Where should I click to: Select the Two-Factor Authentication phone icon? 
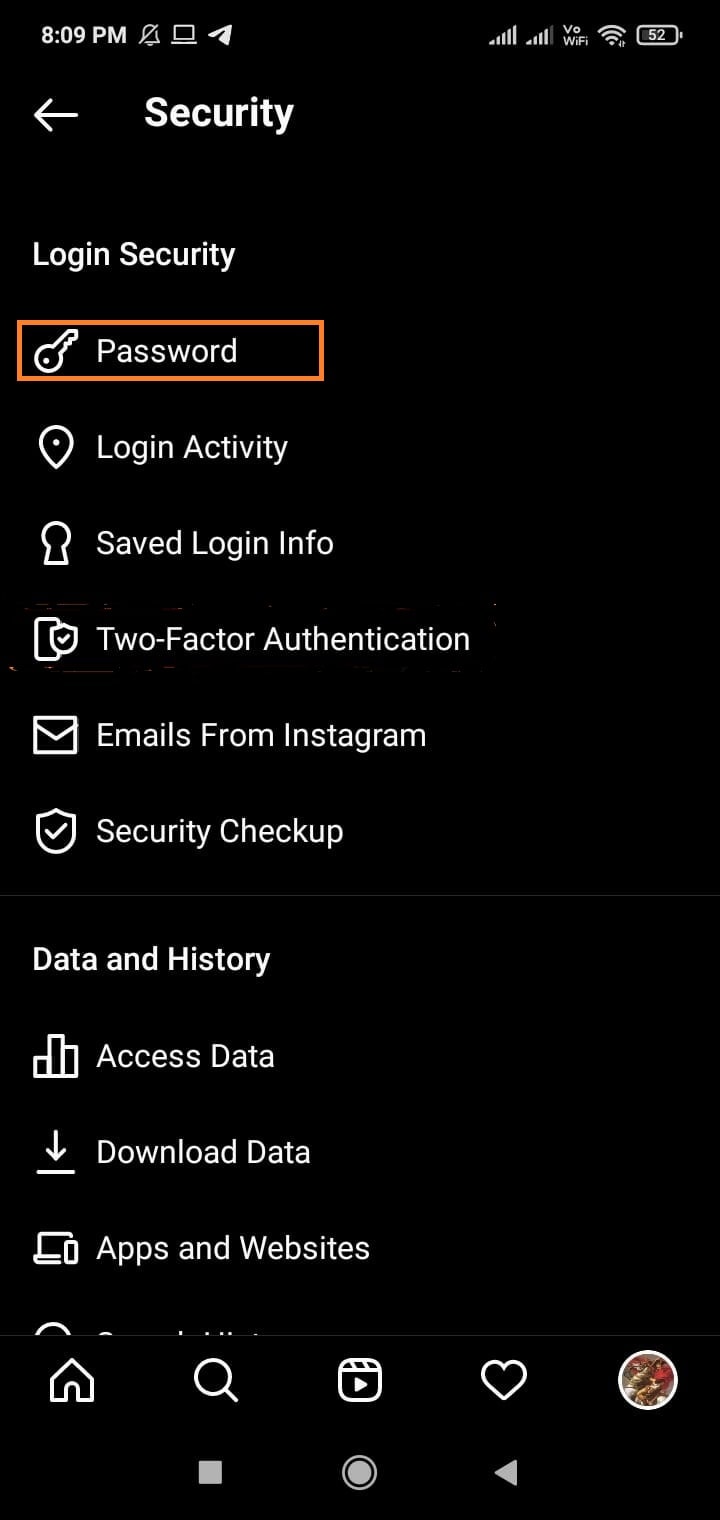click(55, 639)
